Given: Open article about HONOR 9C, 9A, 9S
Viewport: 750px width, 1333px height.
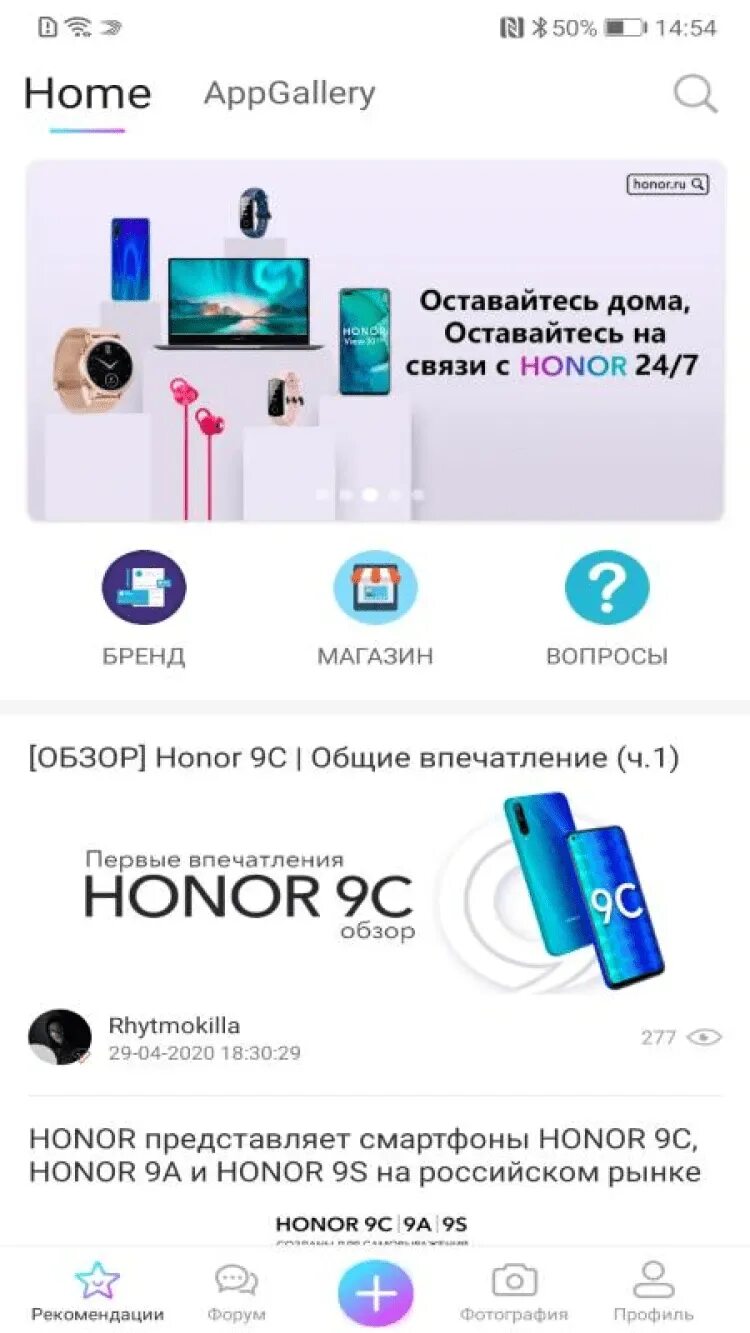Looking at the screenshot, I should click(365, 1155).
